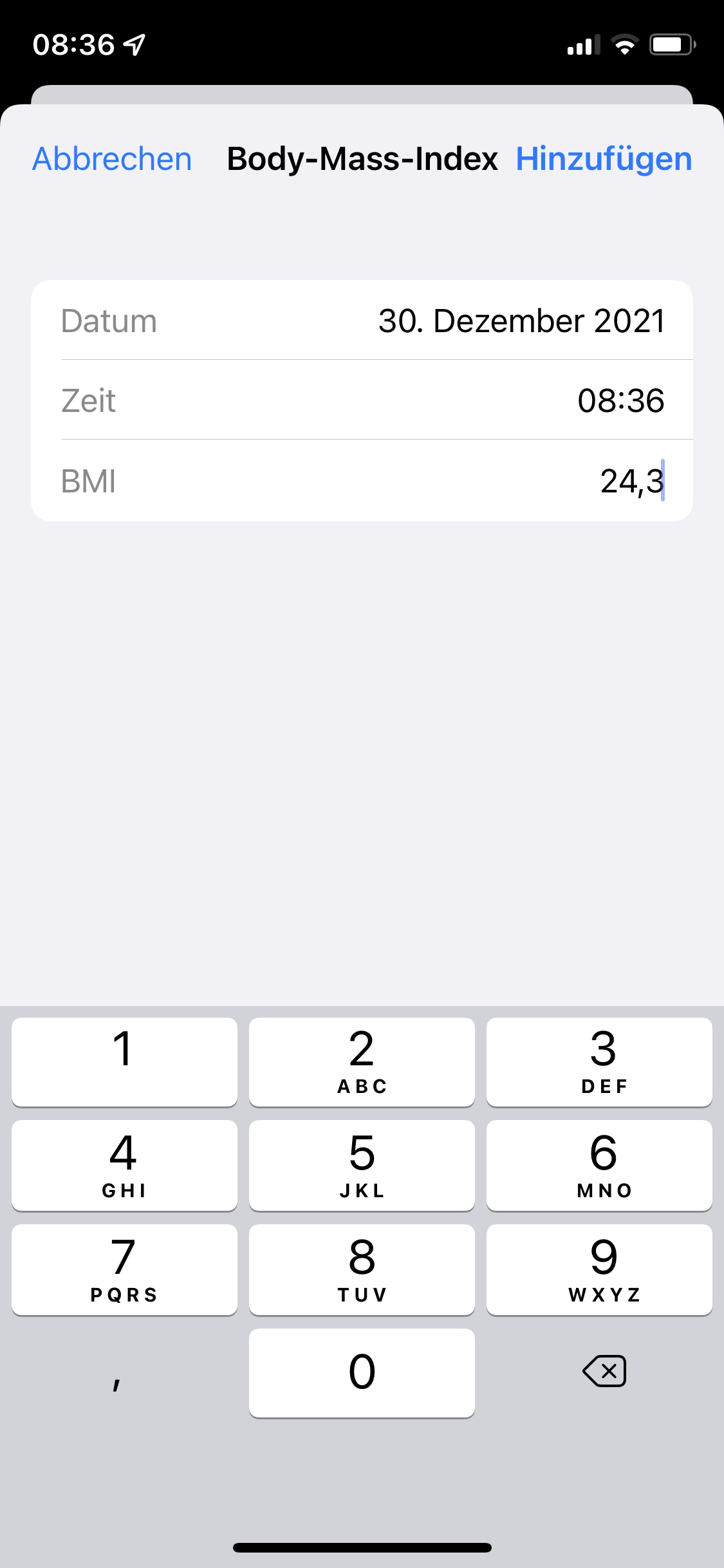
Task: Focus the BMI value field
Action: [362, 481]
